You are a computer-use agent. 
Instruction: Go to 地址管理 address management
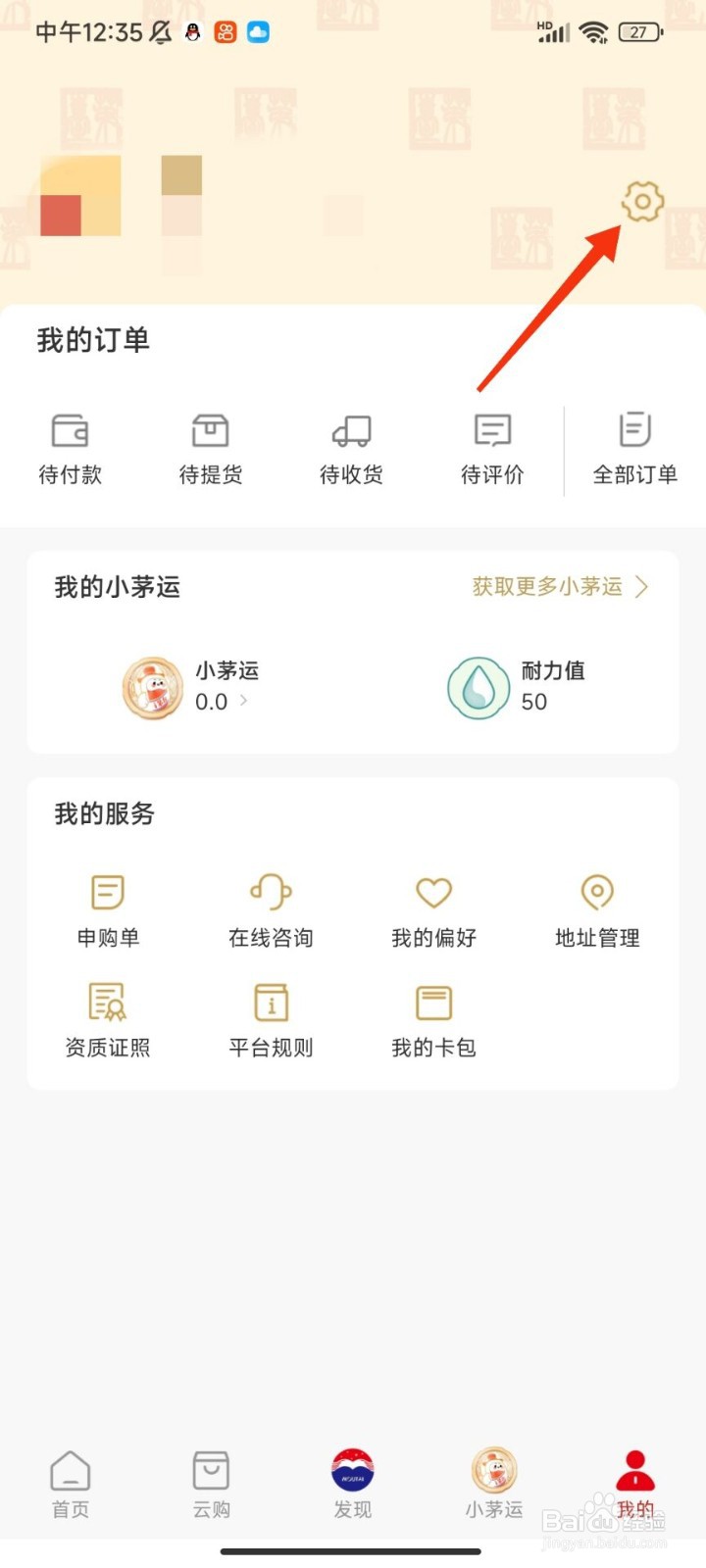click(x=597, y=910)
